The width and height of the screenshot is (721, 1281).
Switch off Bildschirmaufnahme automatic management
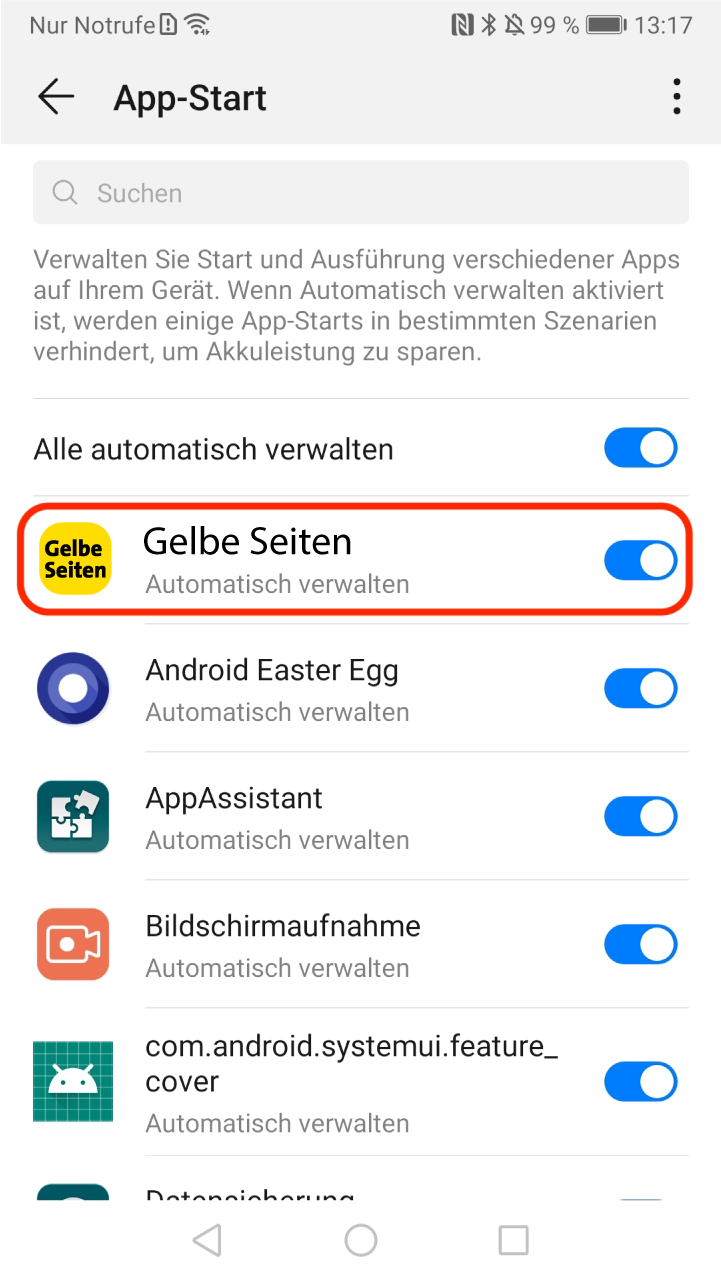640,945
